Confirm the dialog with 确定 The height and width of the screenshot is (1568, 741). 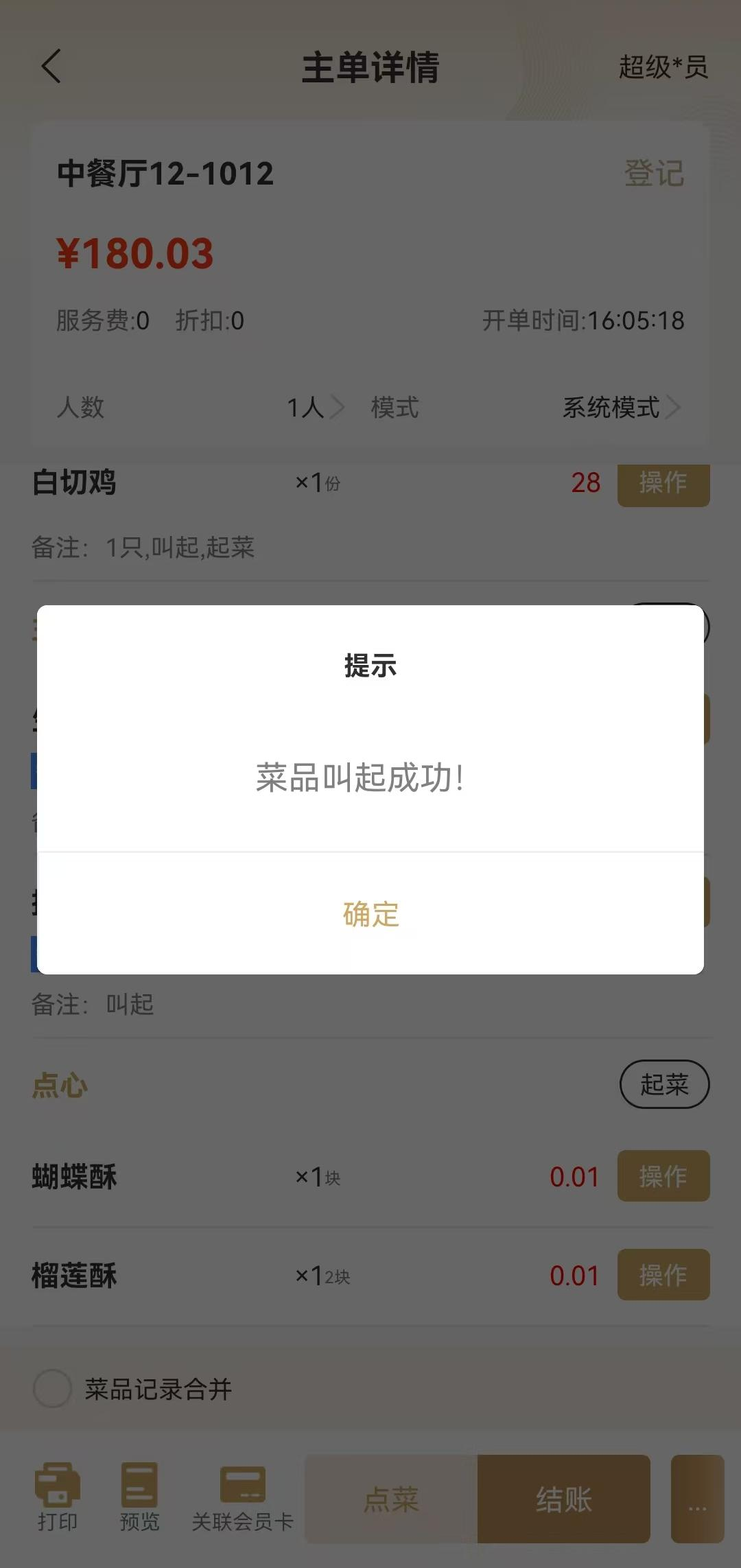click(370, 914)
